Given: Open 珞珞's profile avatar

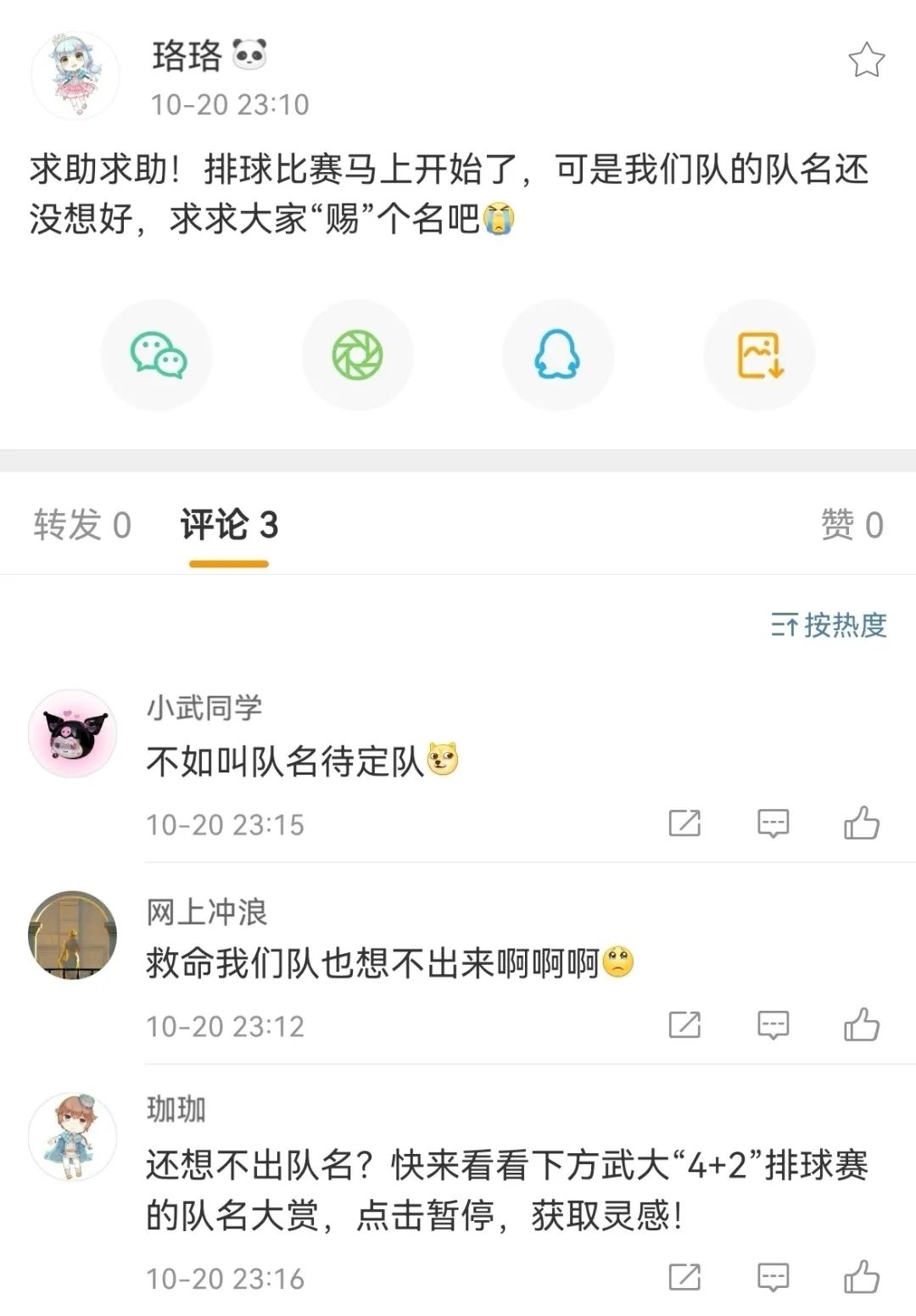Looking at the screenshot, I should click(75, 75).
